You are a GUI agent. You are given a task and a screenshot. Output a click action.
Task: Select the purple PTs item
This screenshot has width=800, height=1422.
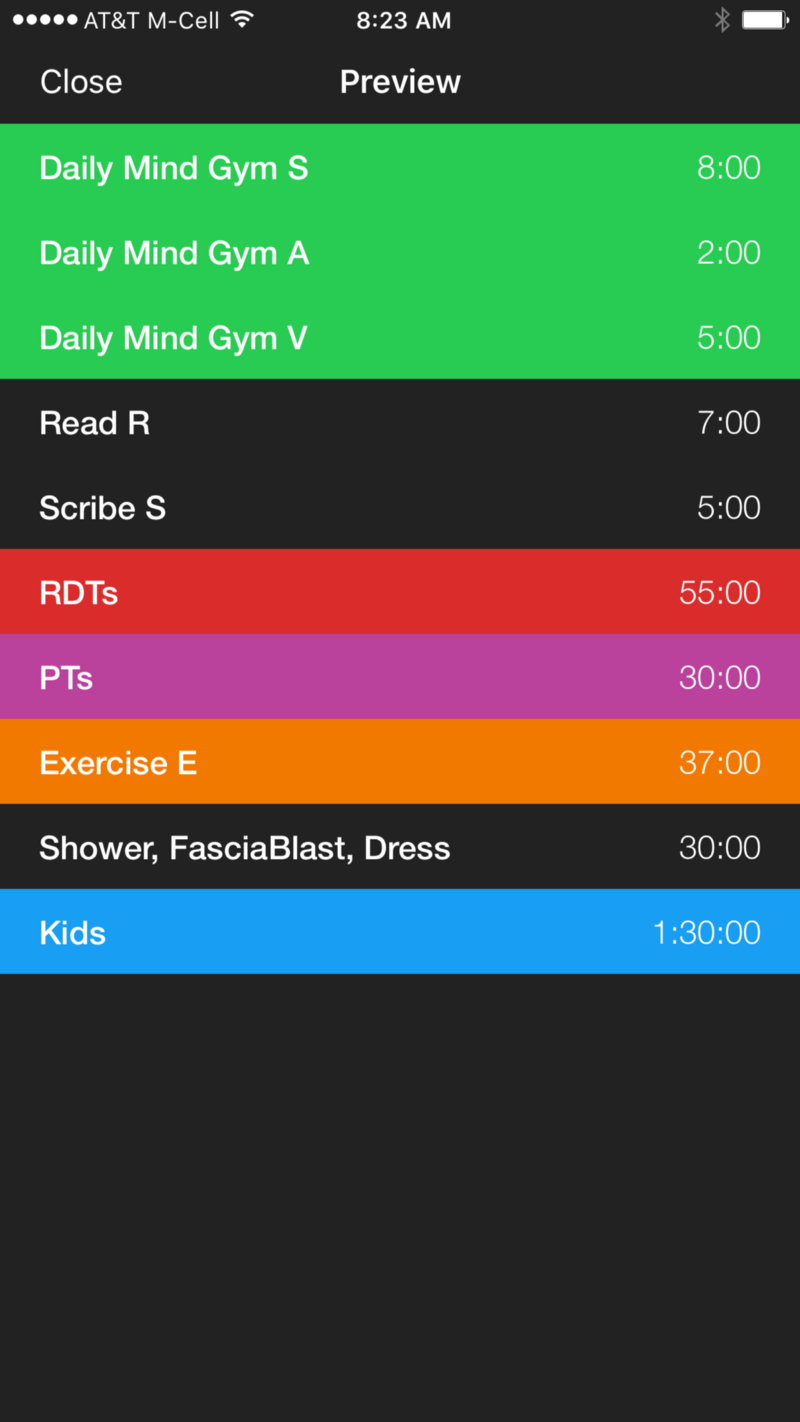[x=400, y=677]
